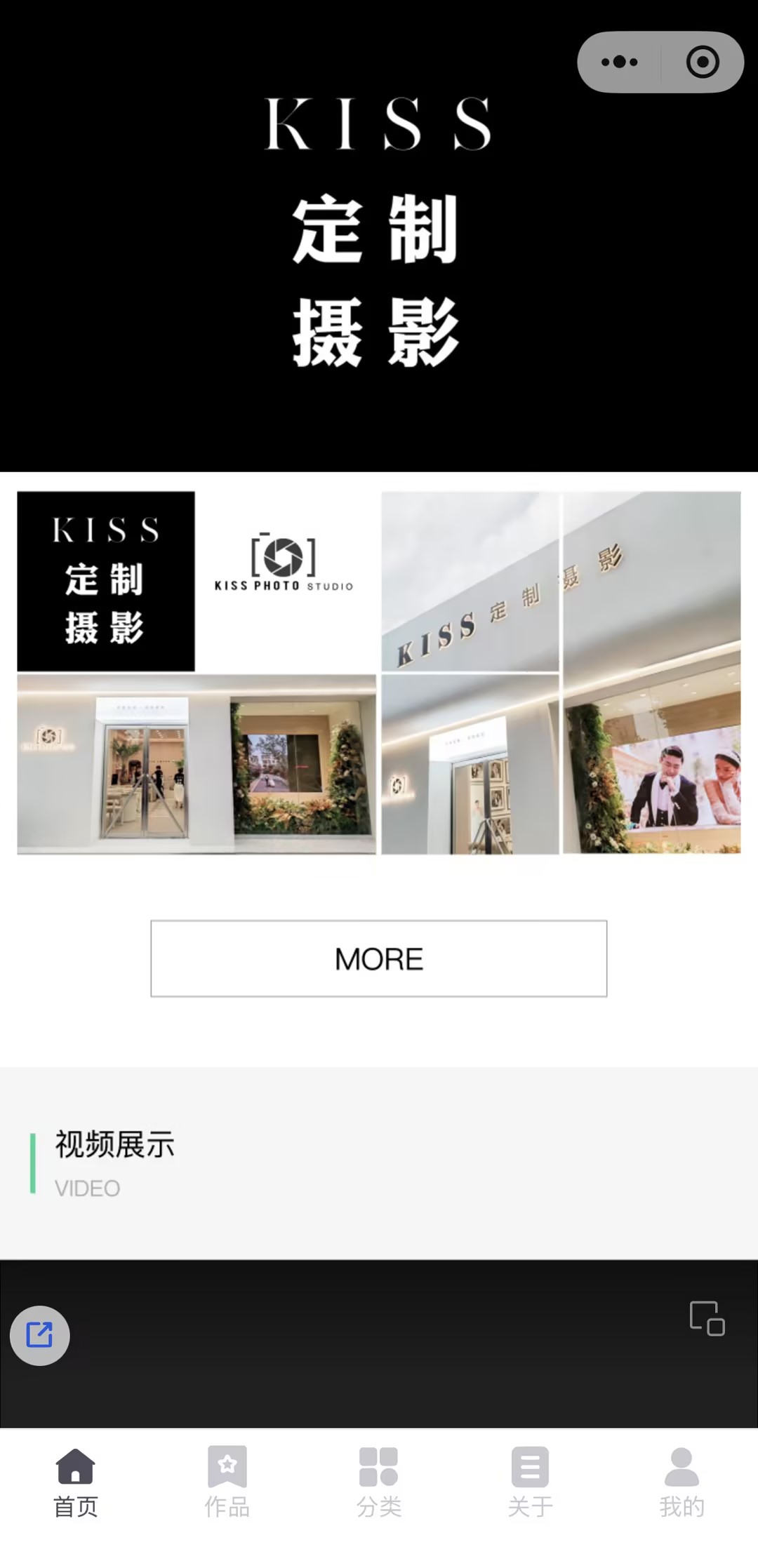Switch to the 作品 tab

click(x=227, y=1482)
